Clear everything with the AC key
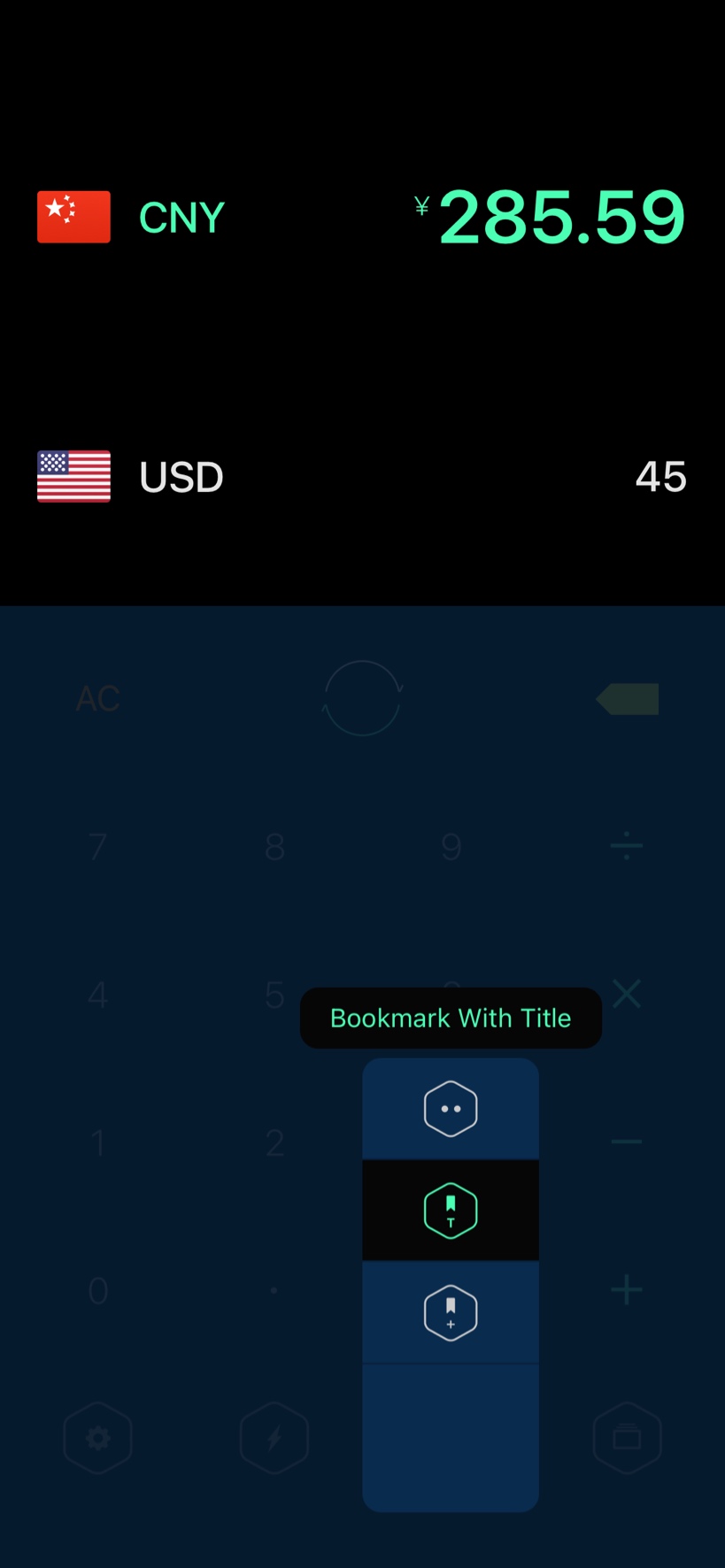The height and width of the screenshot is (1568, 725). click(x=98, y=699)
